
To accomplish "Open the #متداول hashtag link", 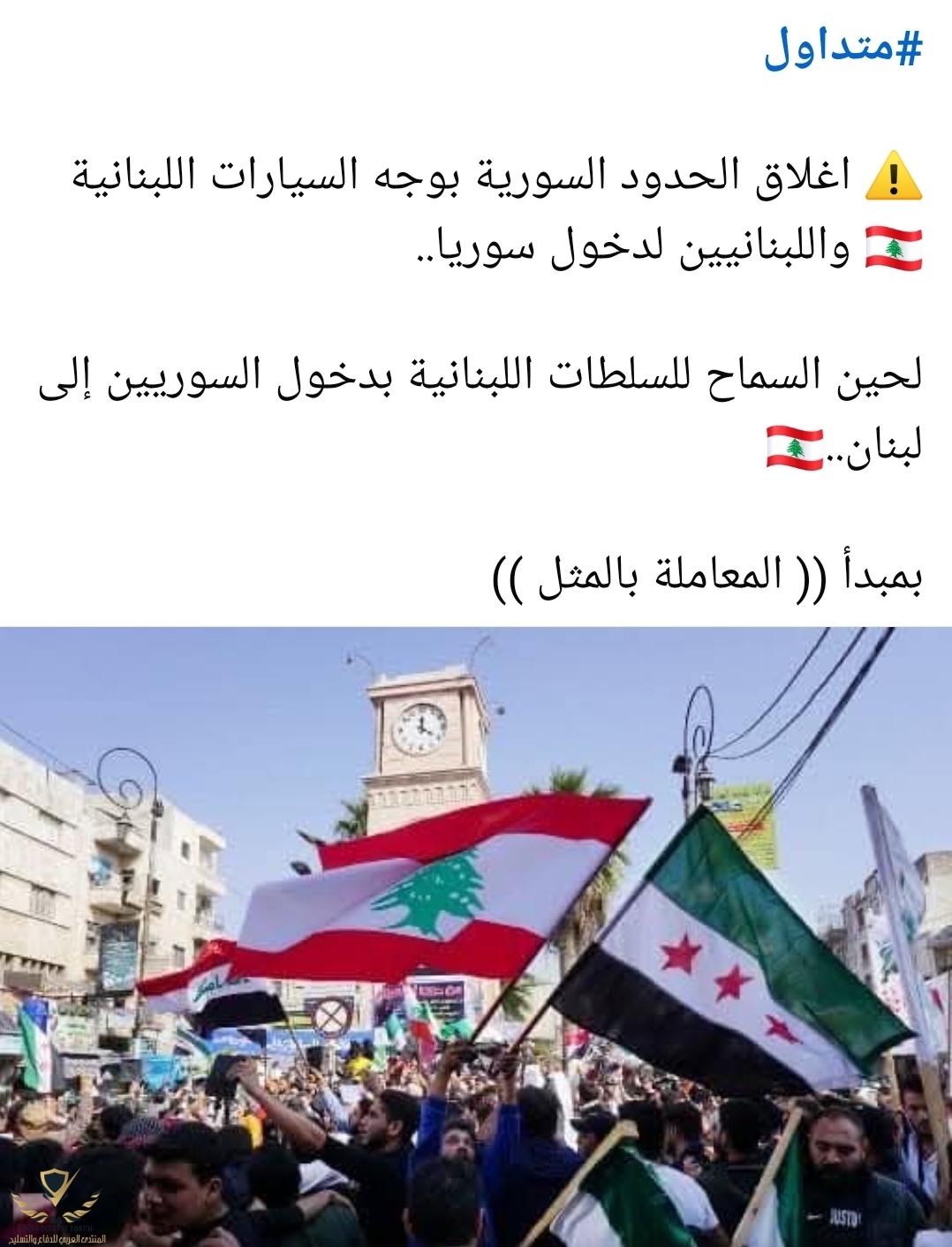I will coord(842,48).
